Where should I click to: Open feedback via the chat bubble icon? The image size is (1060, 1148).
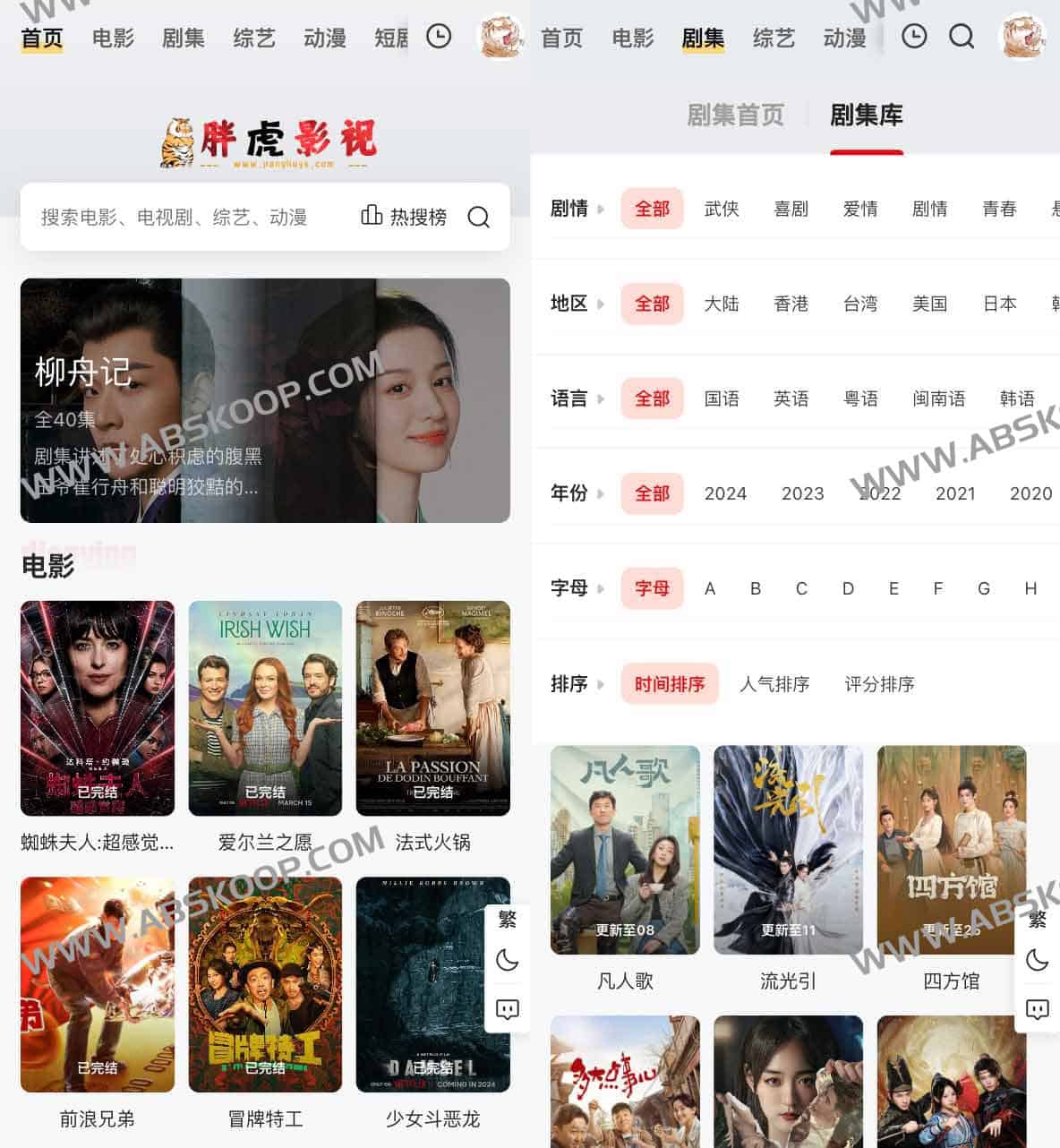[1039, 1010]
